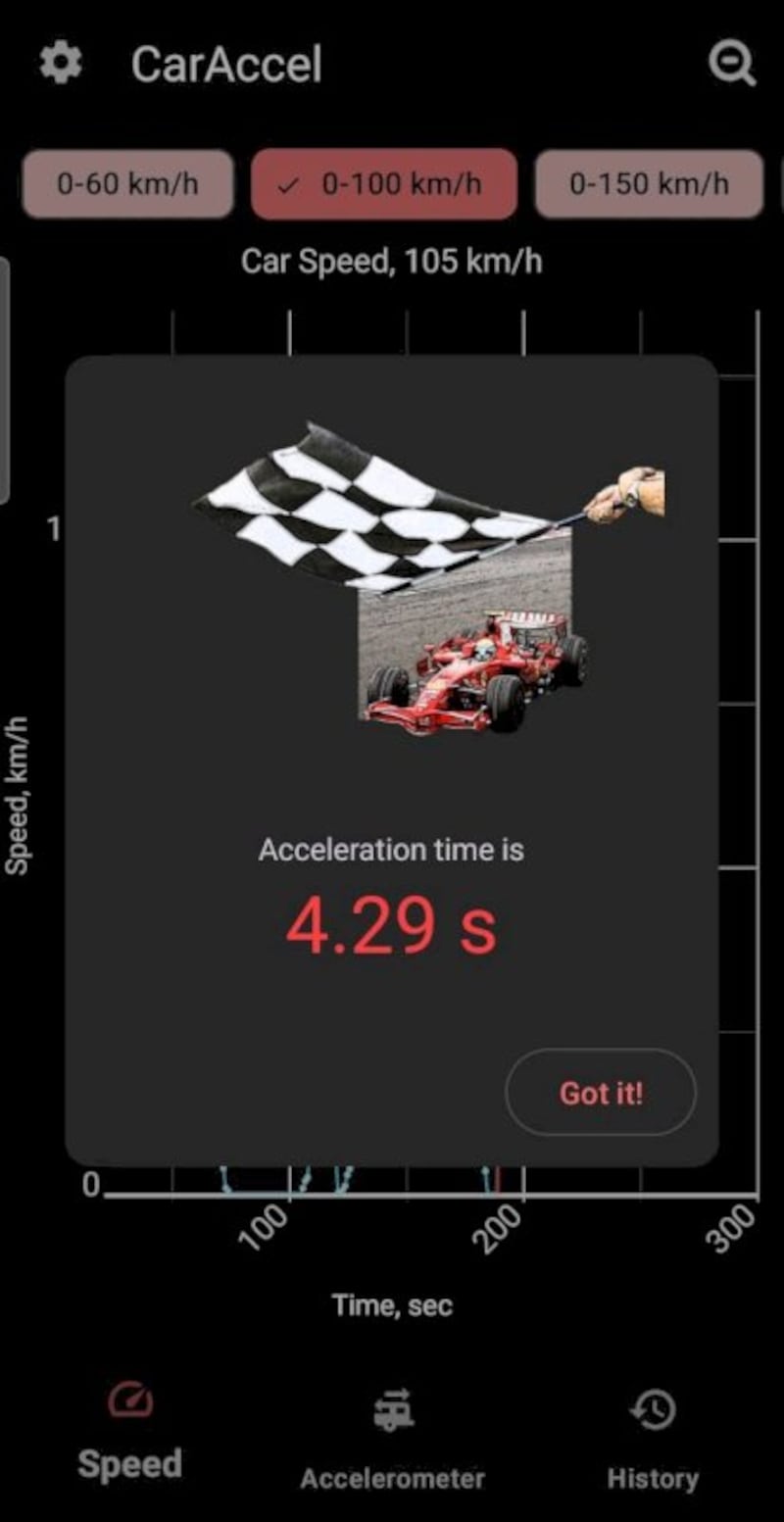Switch to the Speed tab
Screen dimensions: 784x1522
point(129,1431)
